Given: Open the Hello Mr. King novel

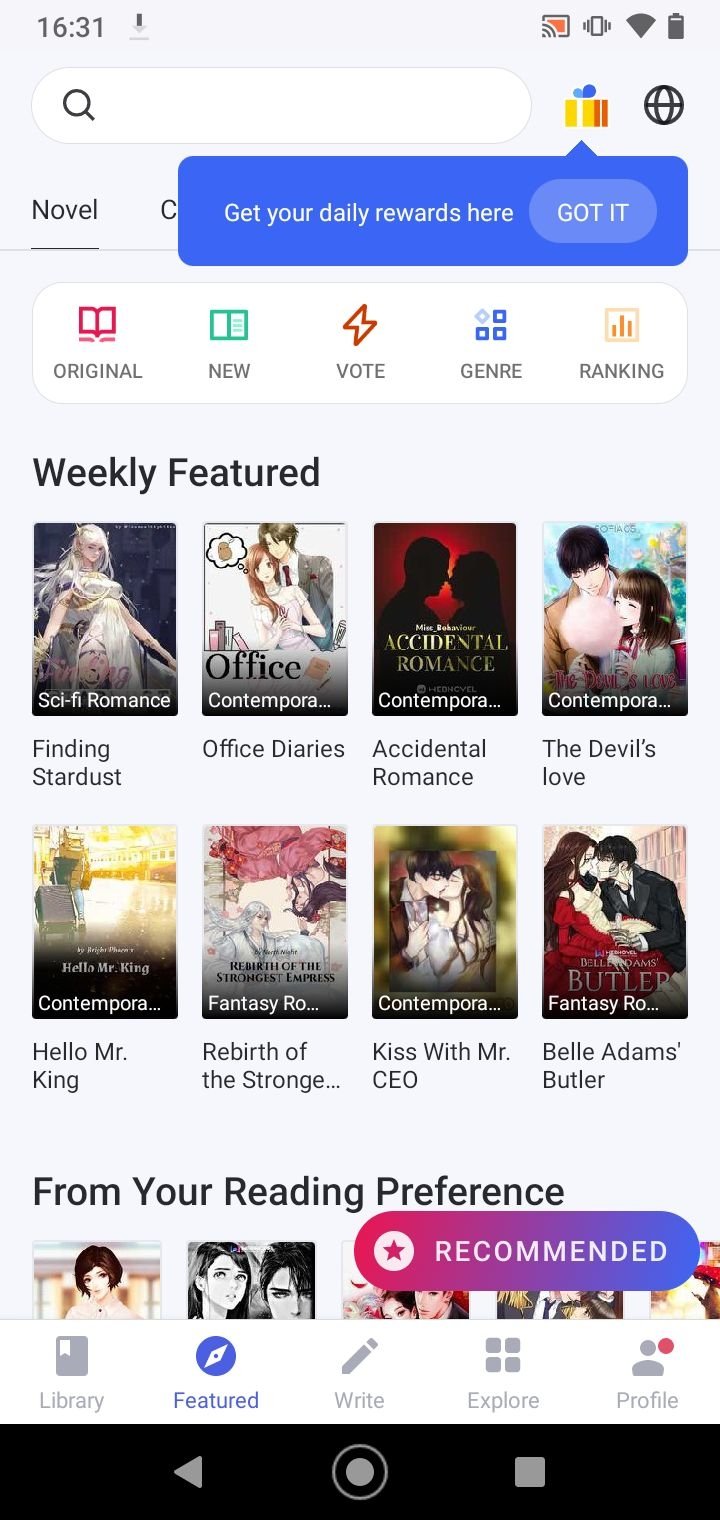Looking at the screenshot, I should [x=105, y=959].
